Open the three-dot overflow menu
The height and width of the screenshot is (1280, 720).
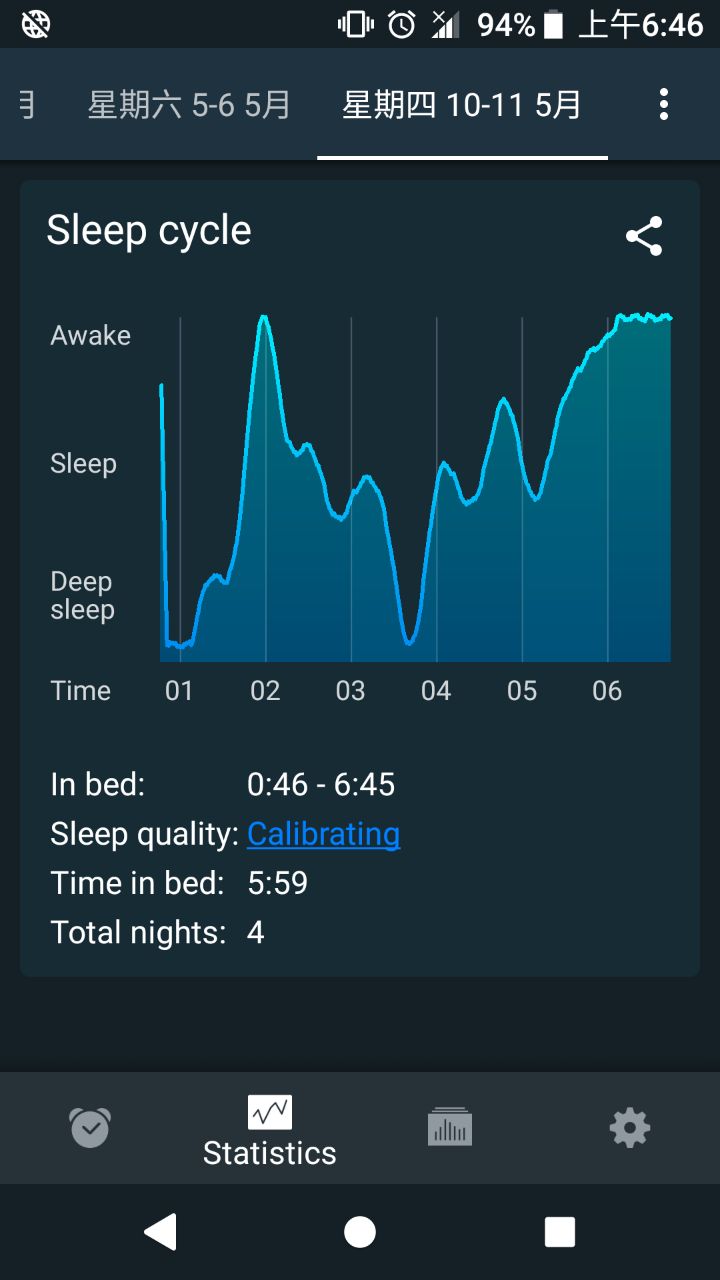point(664,104)
